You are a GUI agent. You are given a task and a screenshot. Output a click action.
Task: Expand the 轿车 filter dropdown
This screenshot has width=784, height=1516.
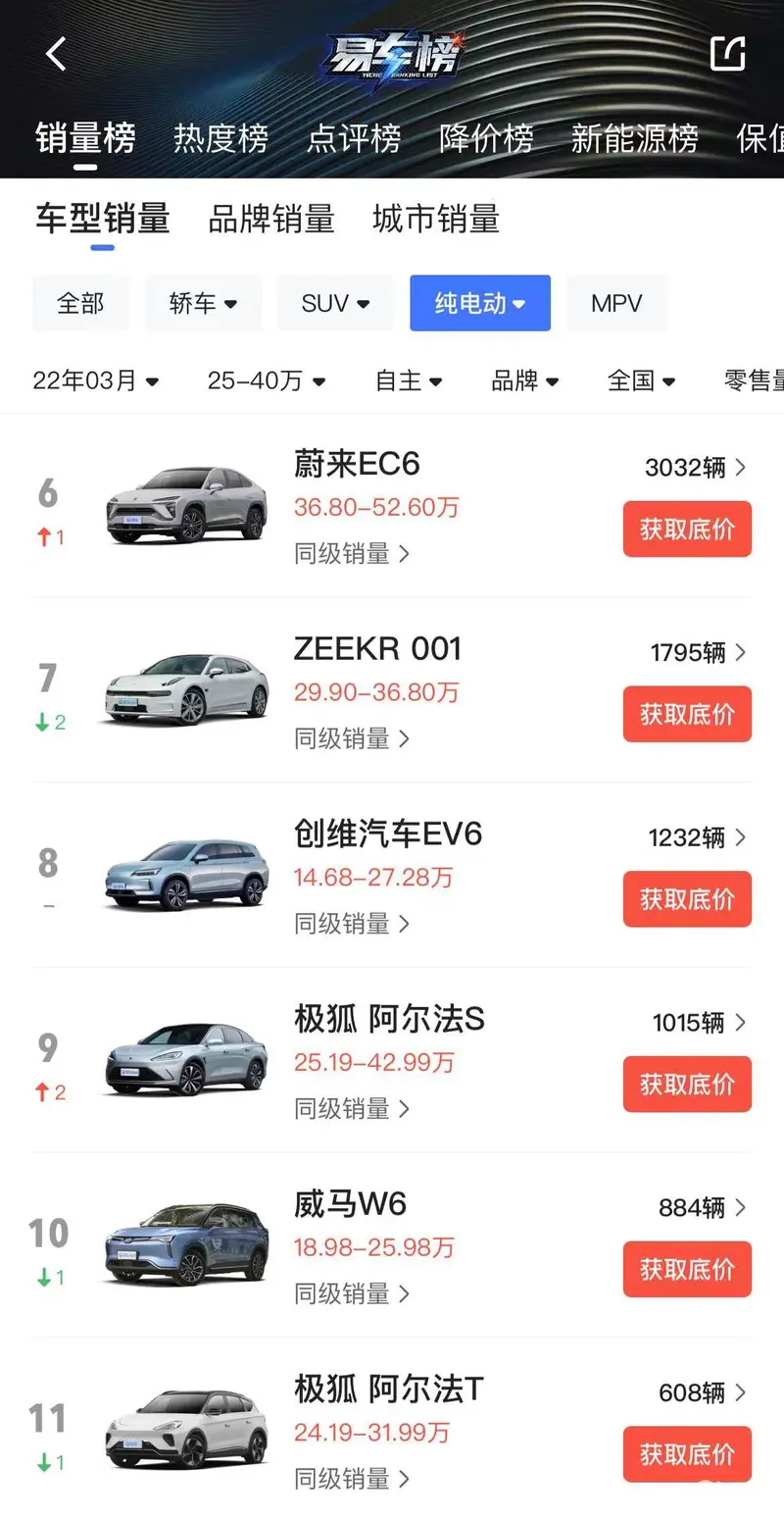203,303
